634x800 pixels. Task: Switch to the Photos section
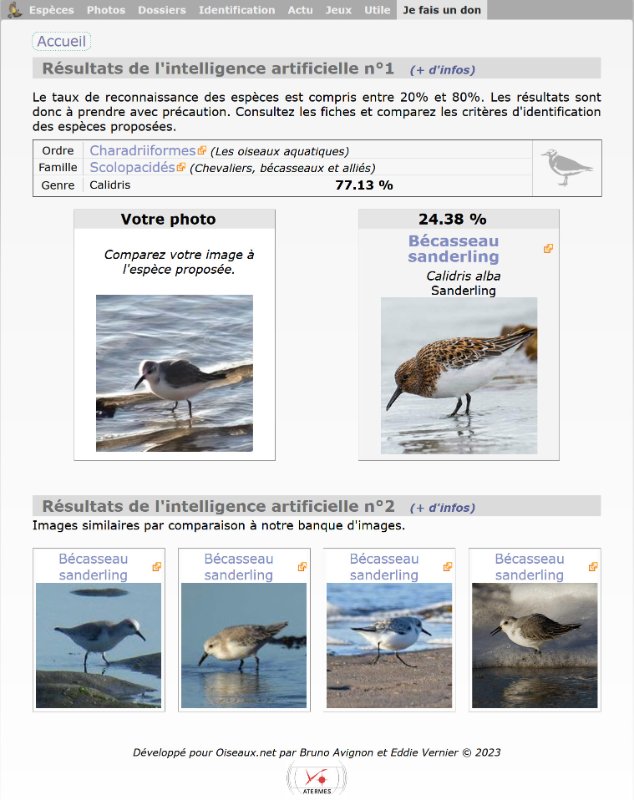pyautogui.click(x=106, y=10)
